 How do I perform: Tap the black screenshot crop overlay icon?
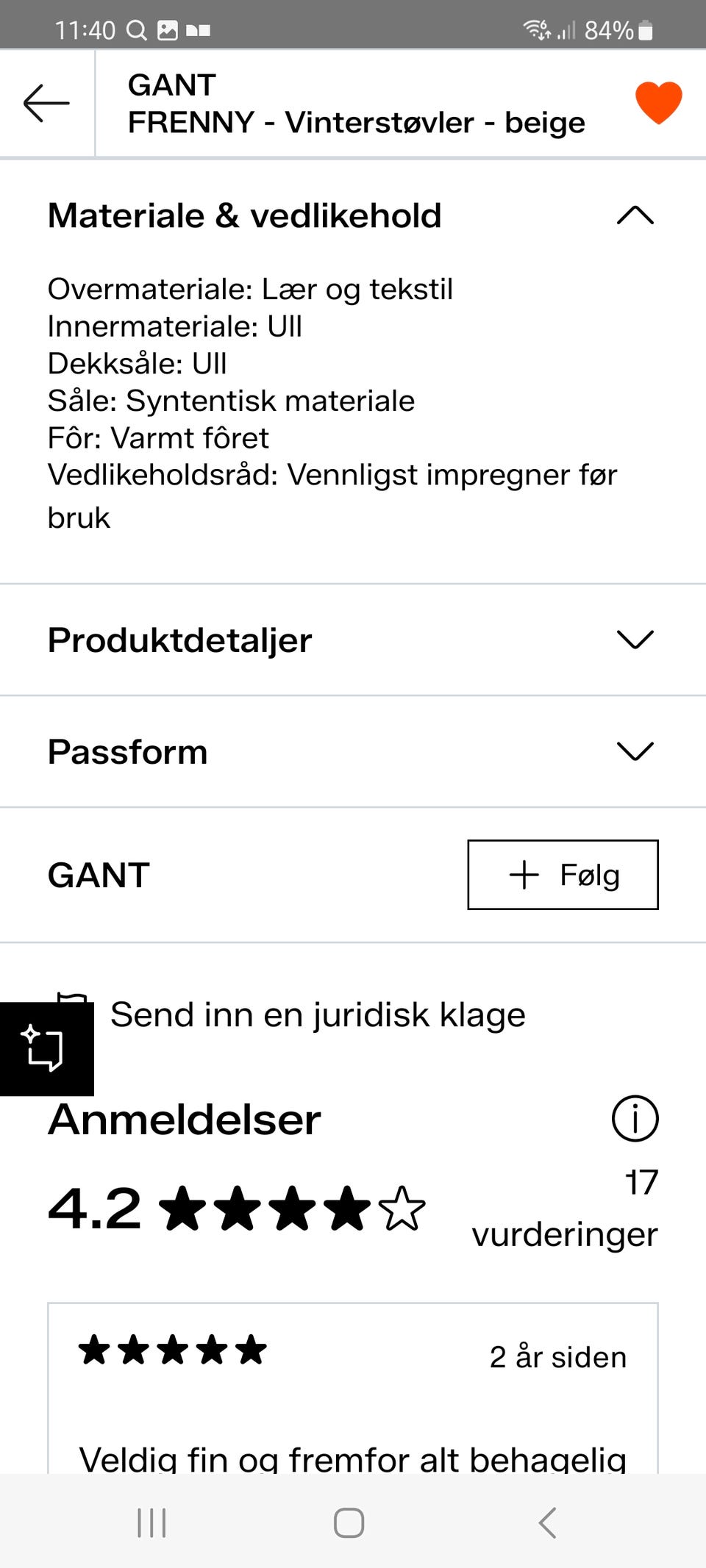point(47,1049)
